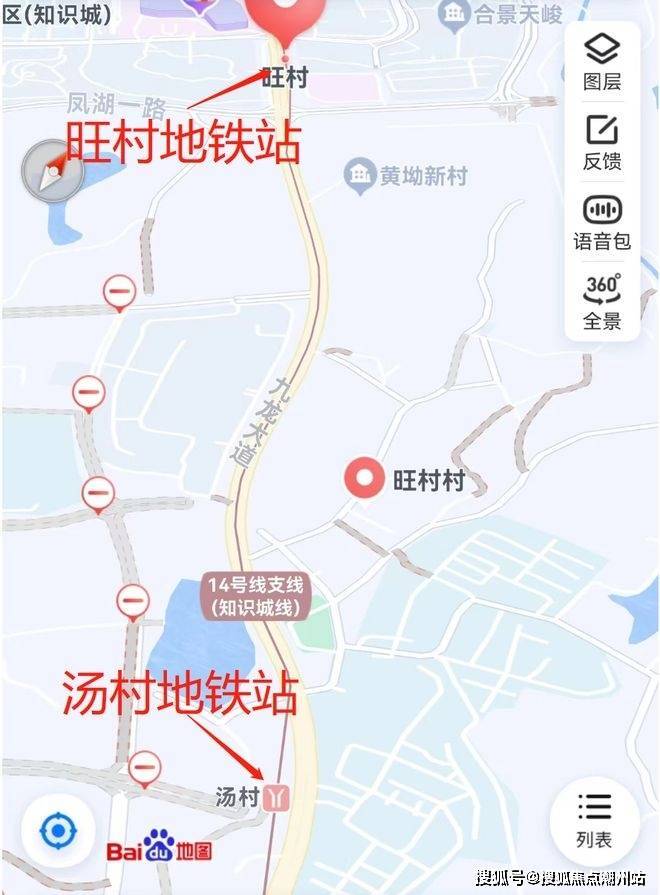Viewport: 660px width, 895px height.
Task: Center the map on my location
Action: tap(58, 831)
